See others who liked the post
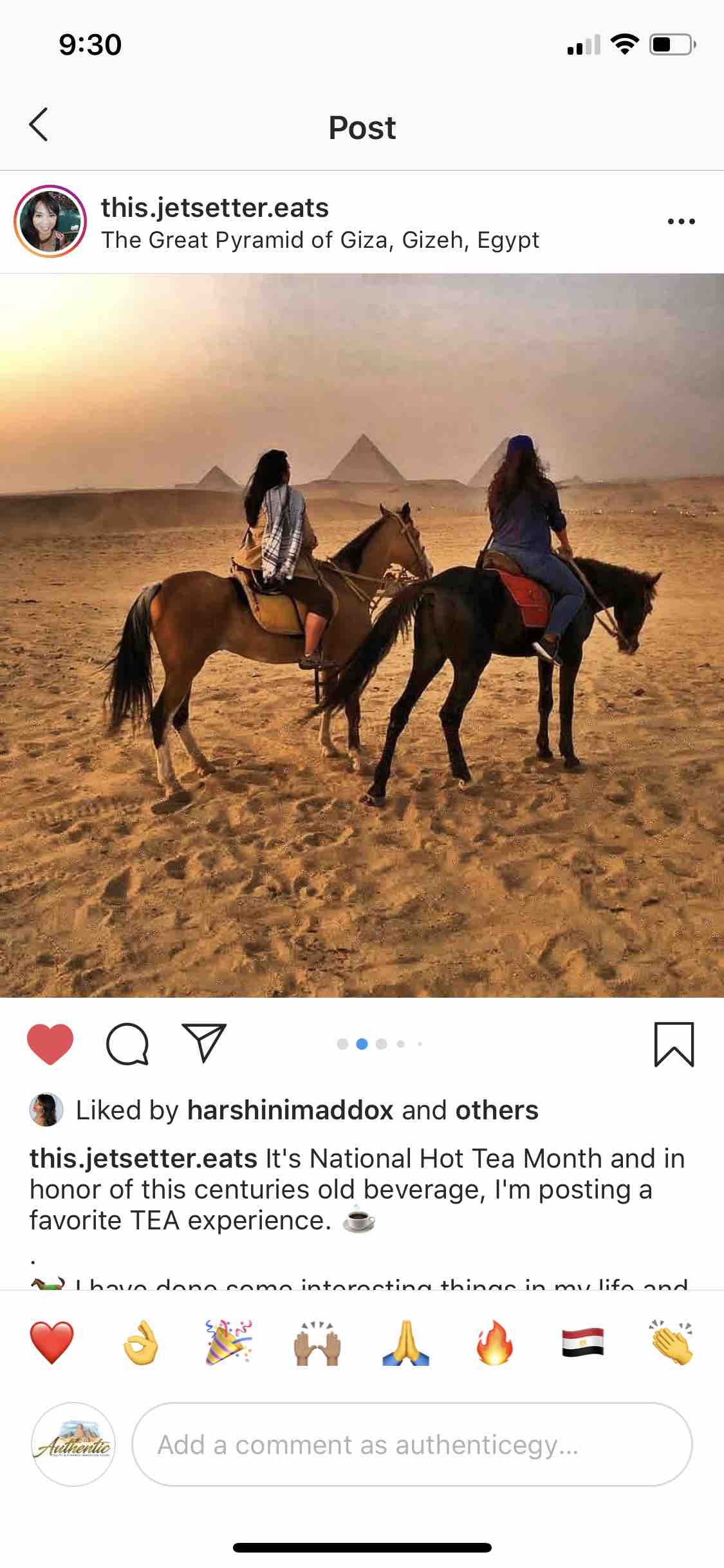This screenshot has width=724, height=1568. tap(496, 1110)
